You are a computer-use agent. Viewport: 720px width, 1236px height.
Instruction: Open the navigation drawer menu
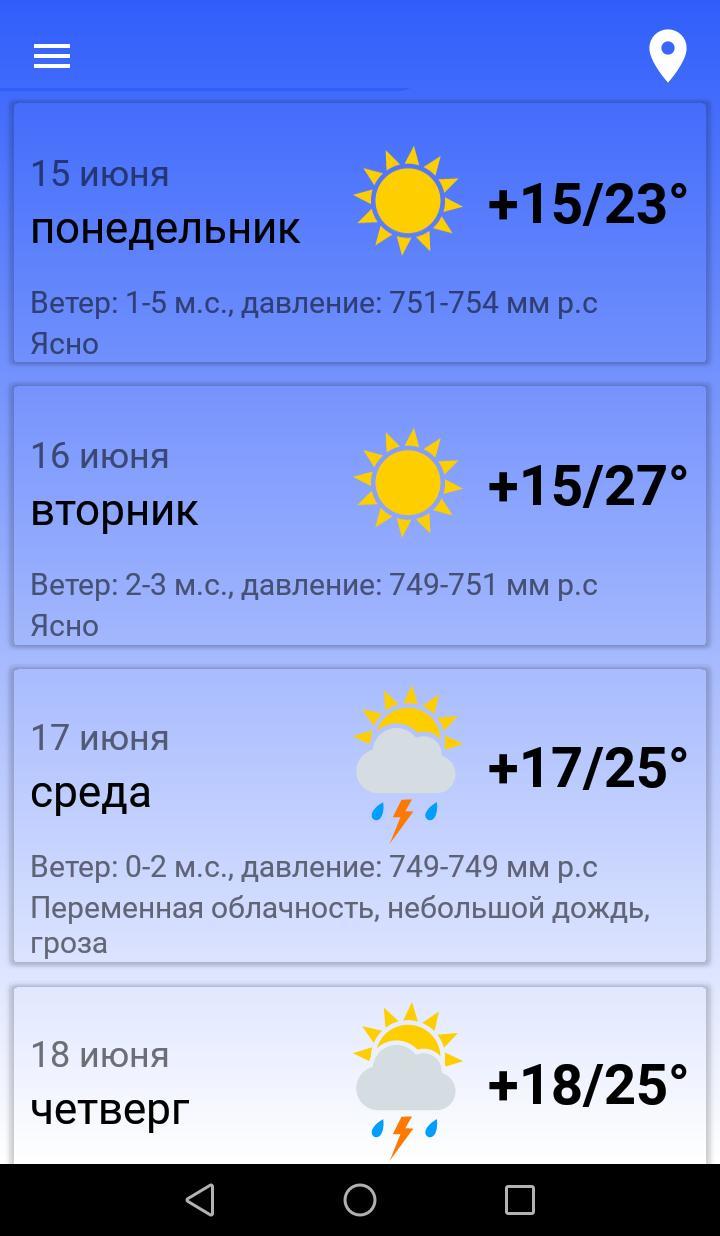pyautogui.click(x=51, y=55)
